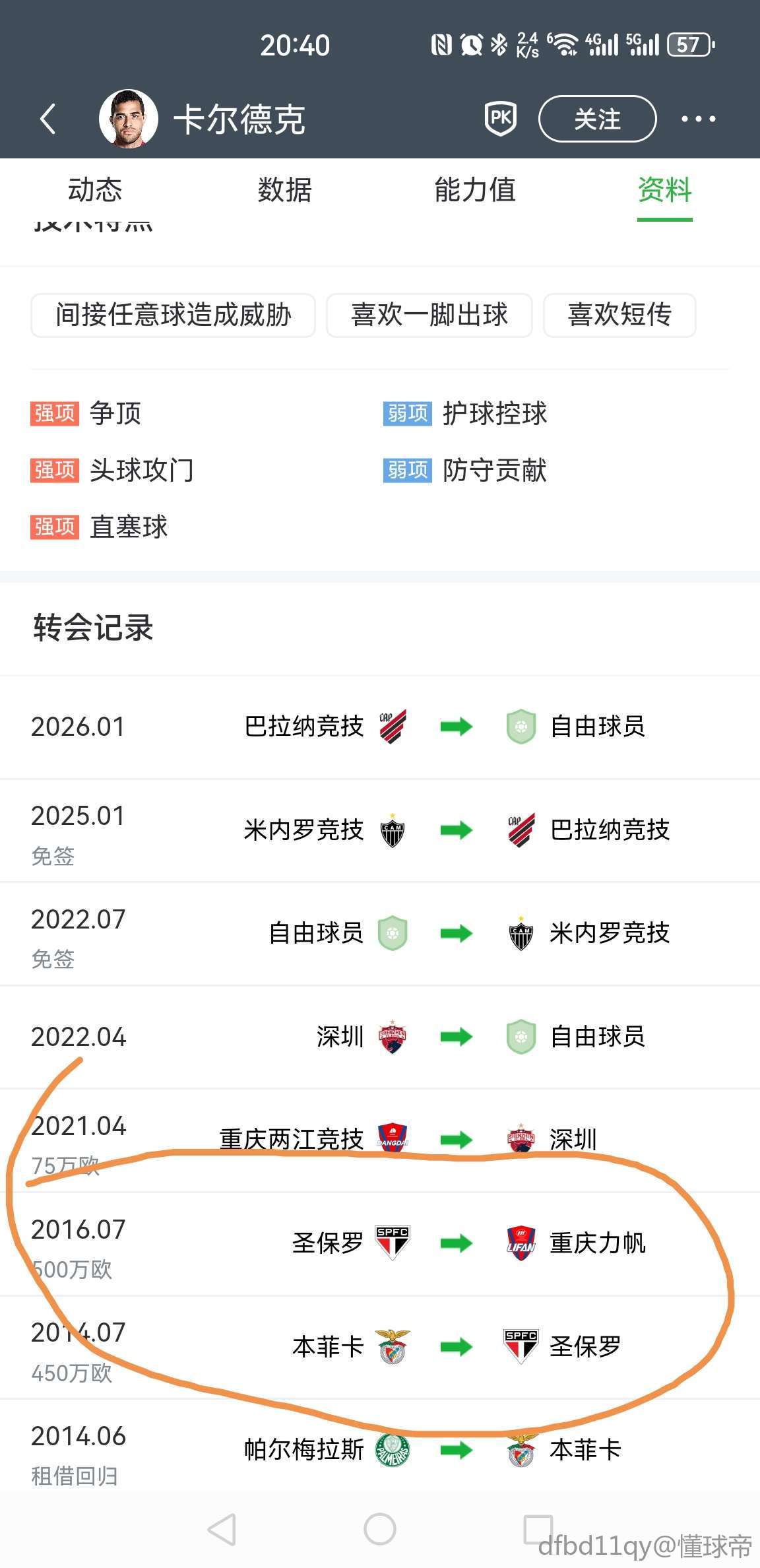Open the 2025.01 transfer to 巴拉纳竞技
The height and width of the screenshot is (1568, 760).
(x=380, y=830)
